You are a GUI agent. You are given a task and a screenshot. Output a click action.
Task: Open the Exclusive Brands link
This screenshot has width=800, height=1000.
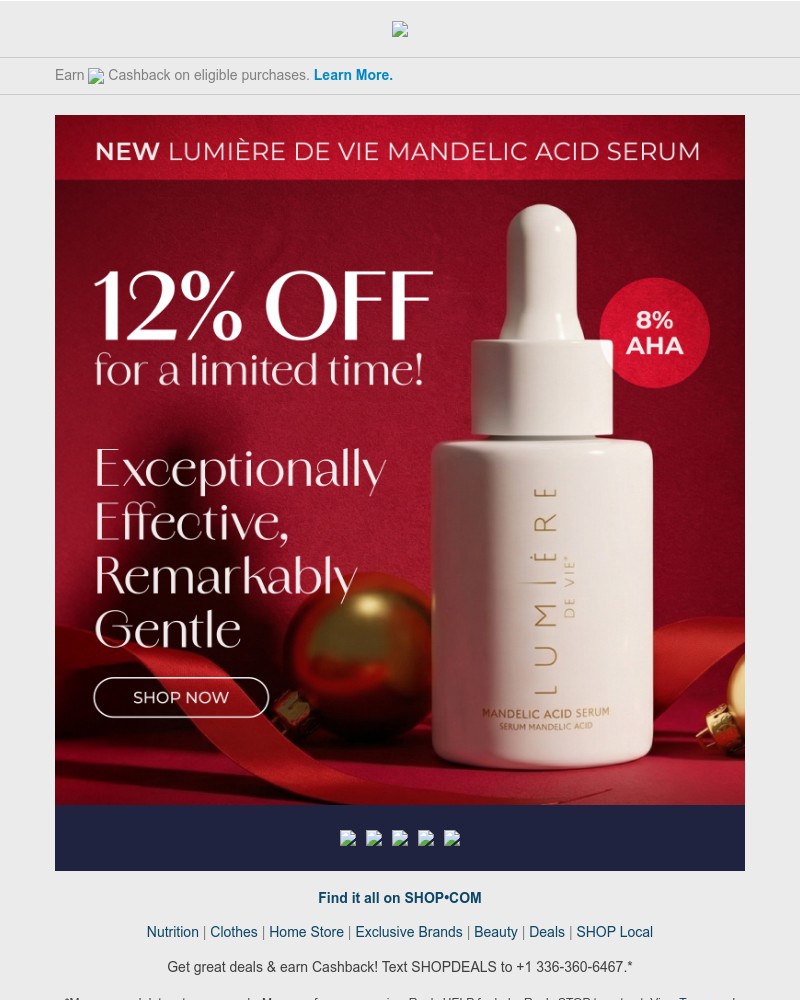(x=408, y=932)
